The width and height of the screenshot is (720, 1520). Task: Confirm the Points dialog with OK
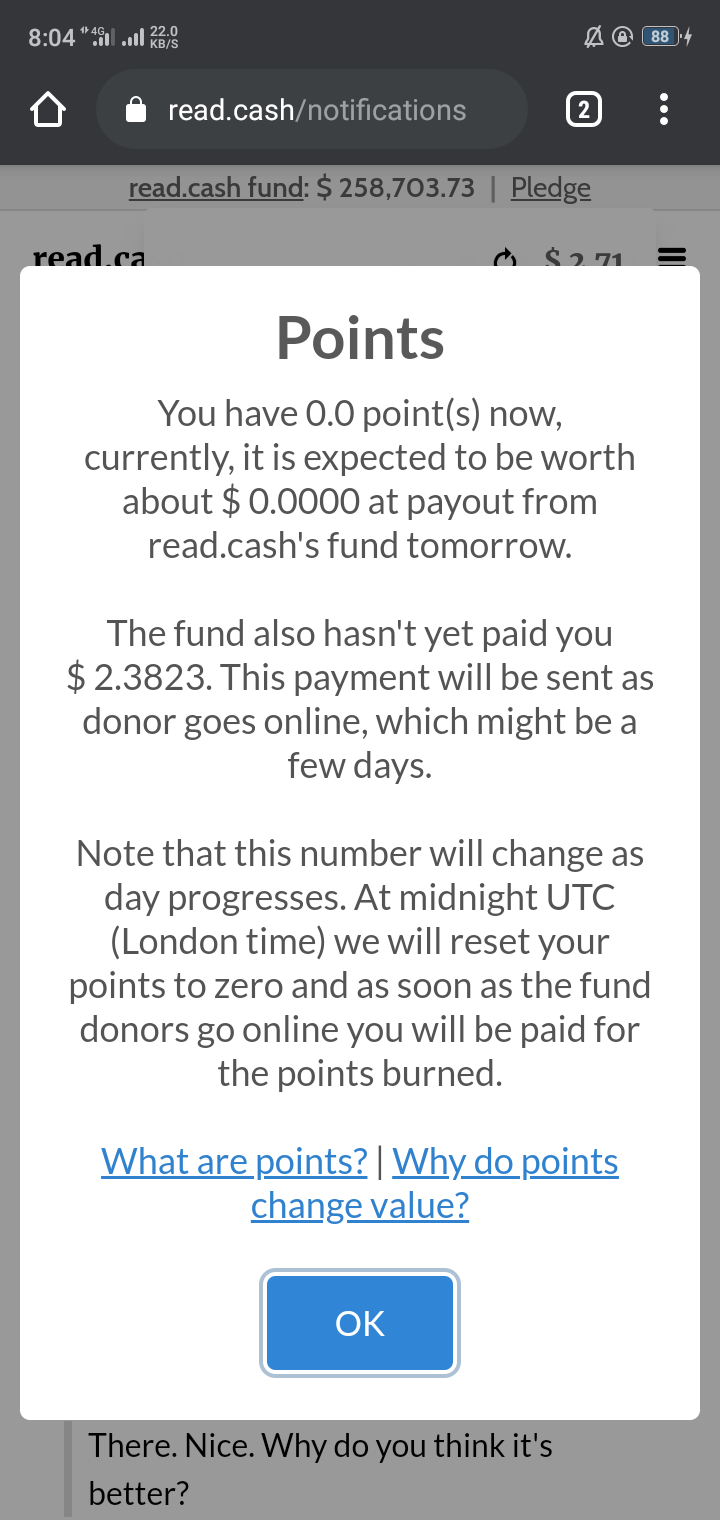coord(360,1323)
